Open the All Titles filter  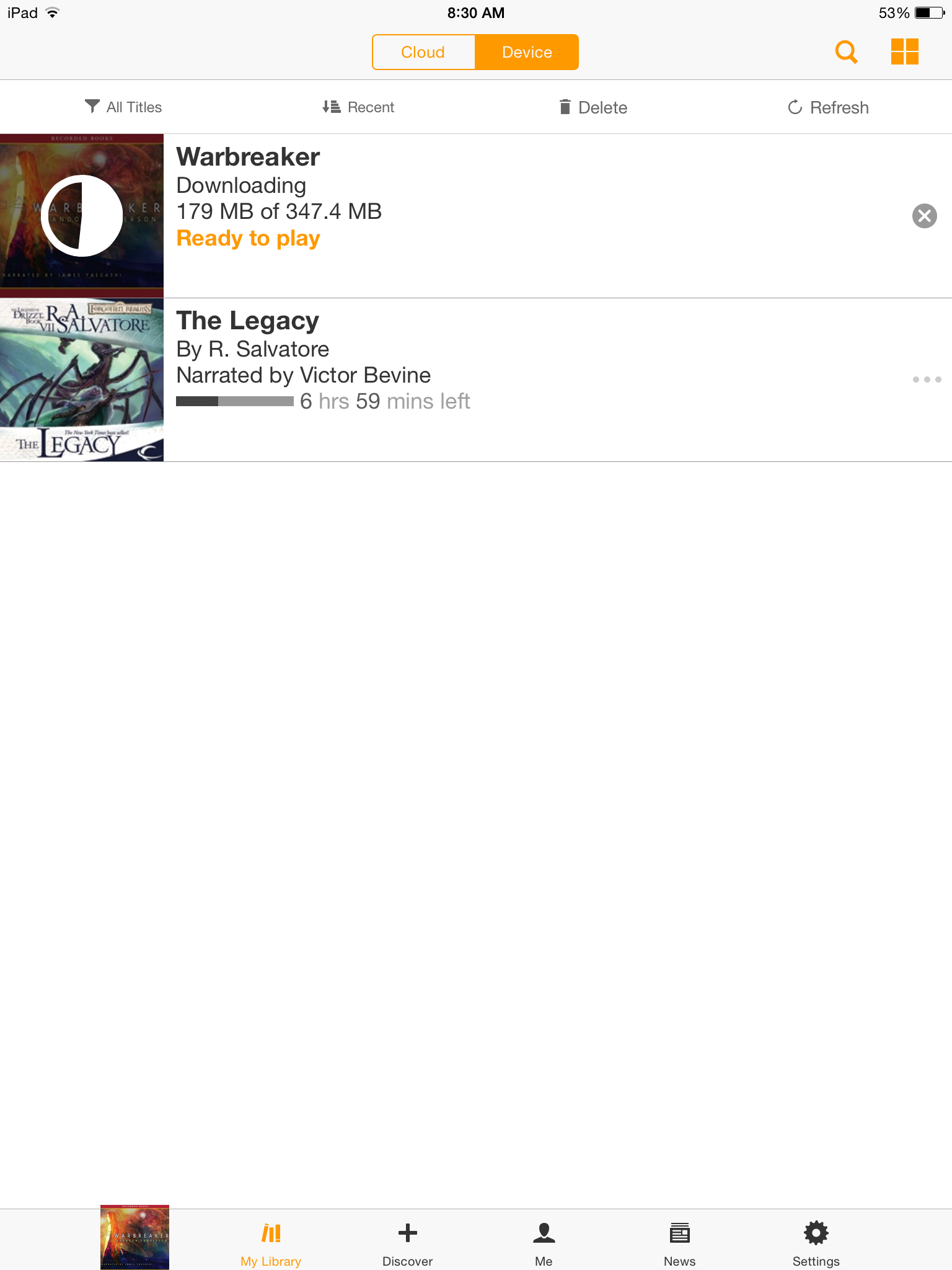[123, 107]
